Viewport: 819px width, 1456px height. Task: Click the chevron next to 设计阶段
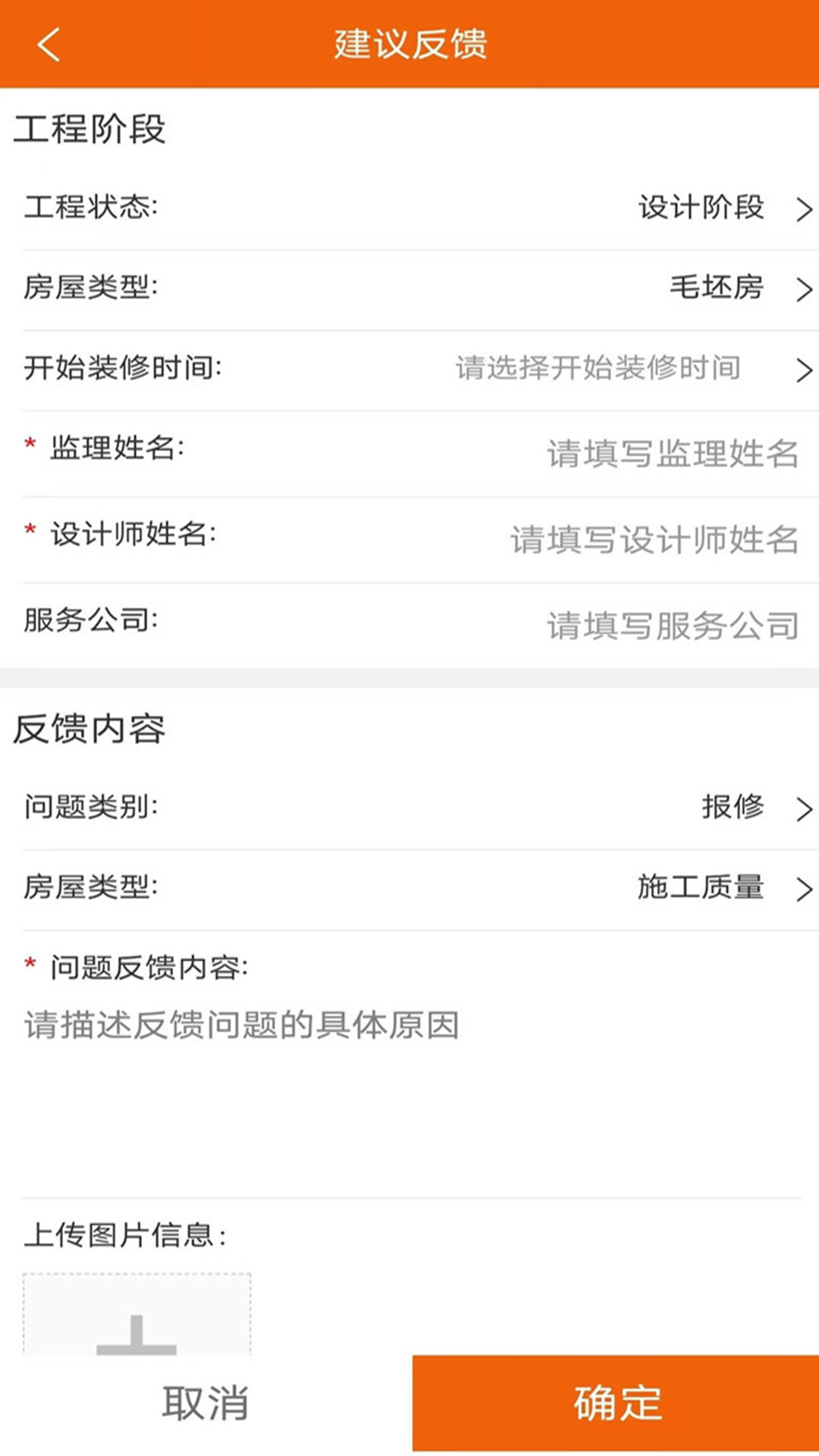(x=803, y=210)
